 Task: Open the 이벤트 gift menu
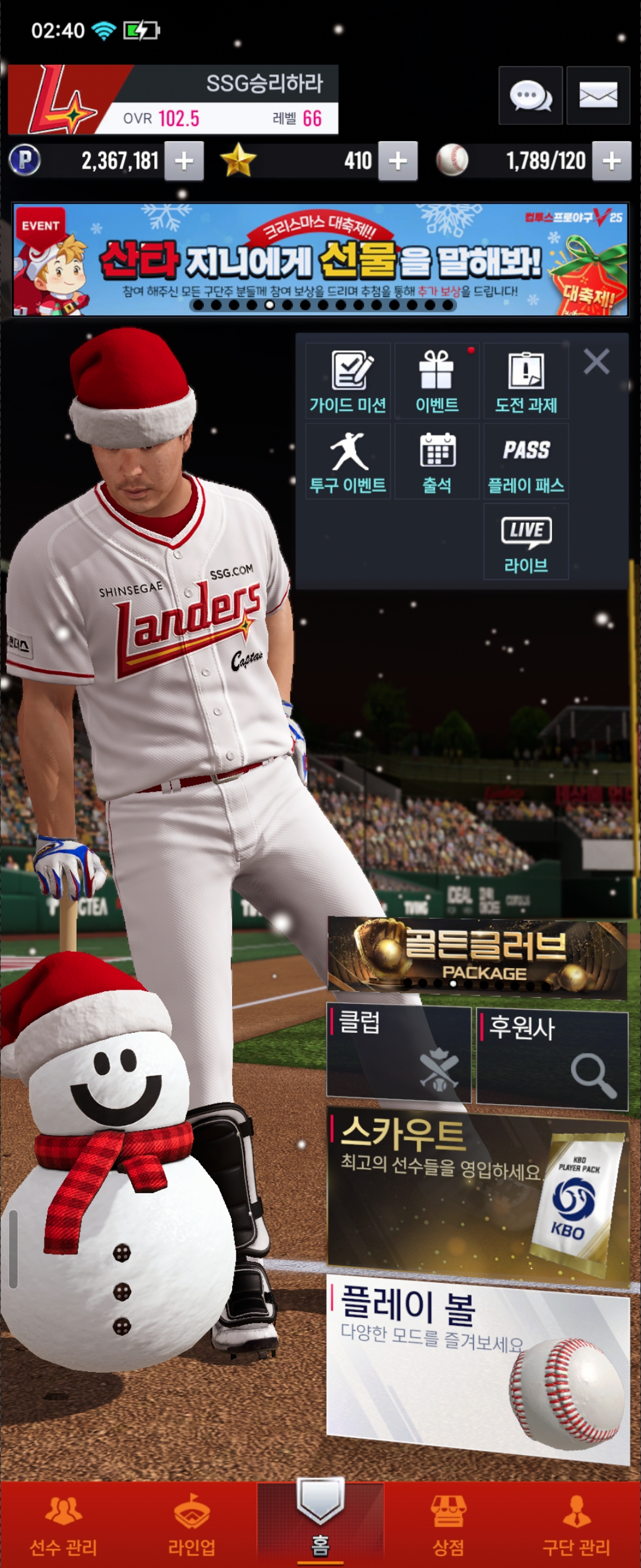point(437,381)
